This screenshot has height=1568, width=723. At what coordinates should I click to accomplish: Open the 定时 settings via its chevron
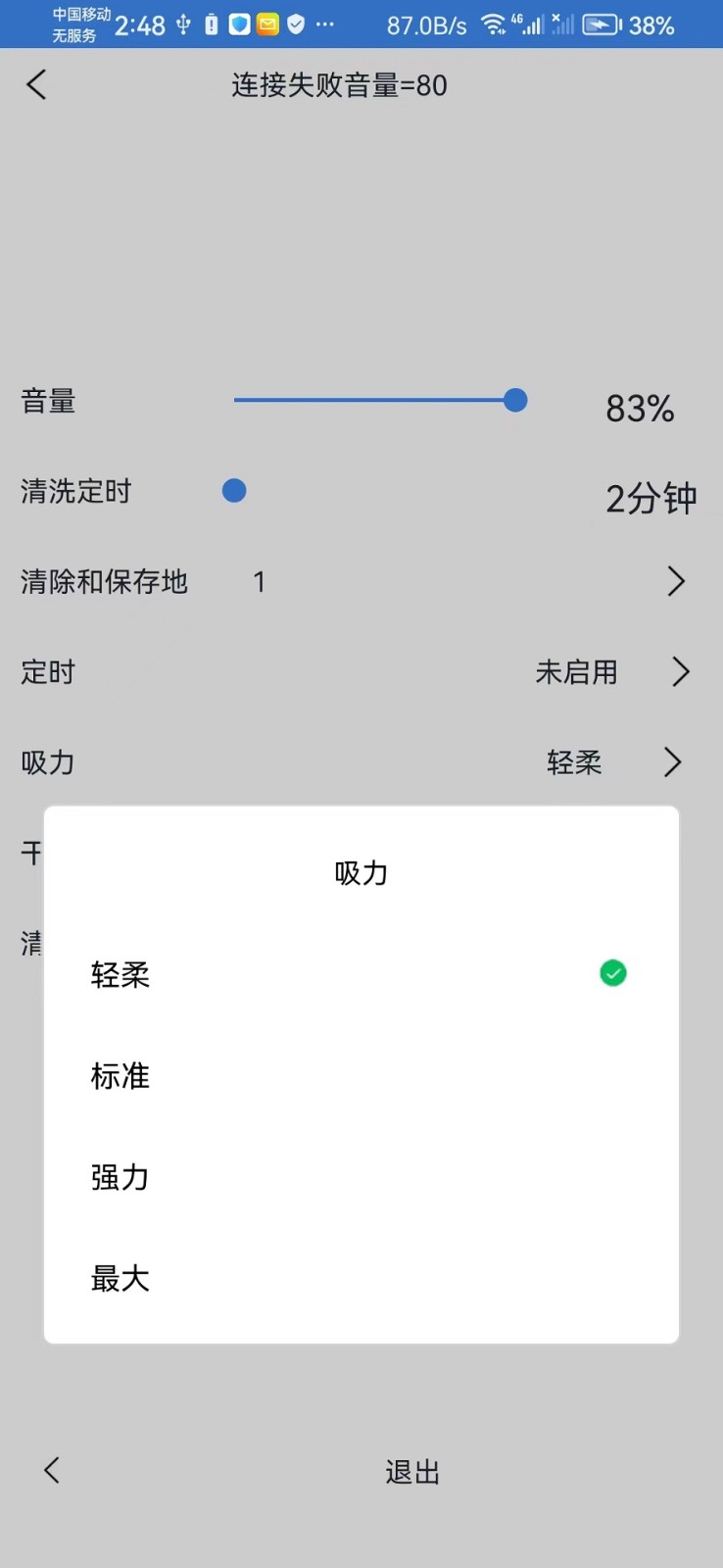point(681,671)
